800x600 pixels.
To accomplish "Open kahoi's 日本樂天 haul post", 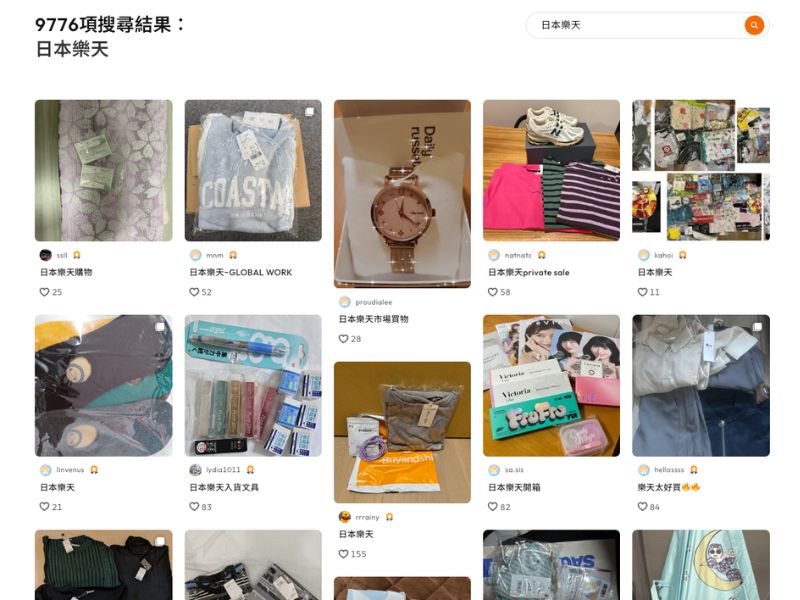I will 700,170.
